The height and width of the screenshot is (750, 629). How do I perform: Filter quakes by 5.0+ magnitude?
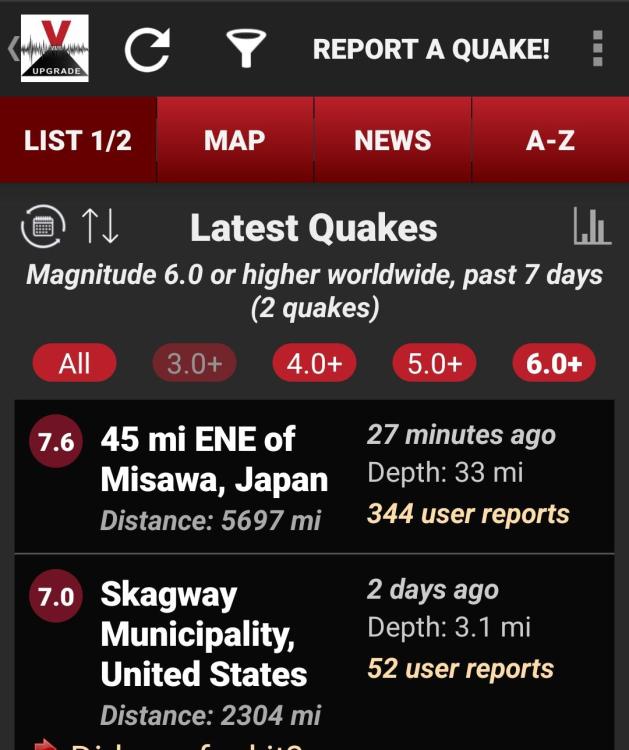(x=434, y=364)
